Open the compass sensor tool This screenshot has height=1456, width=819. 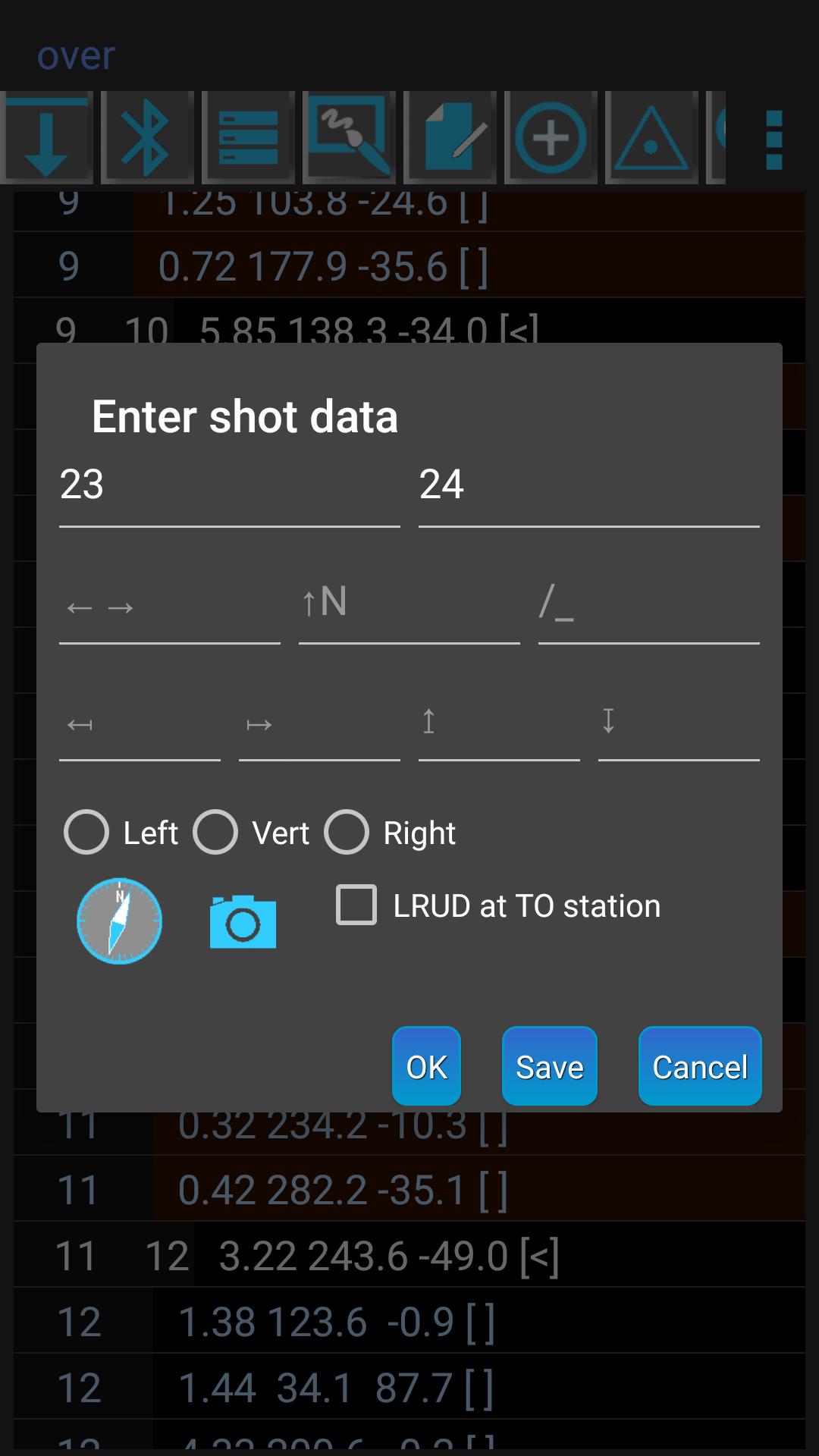(x=120, y=921)
